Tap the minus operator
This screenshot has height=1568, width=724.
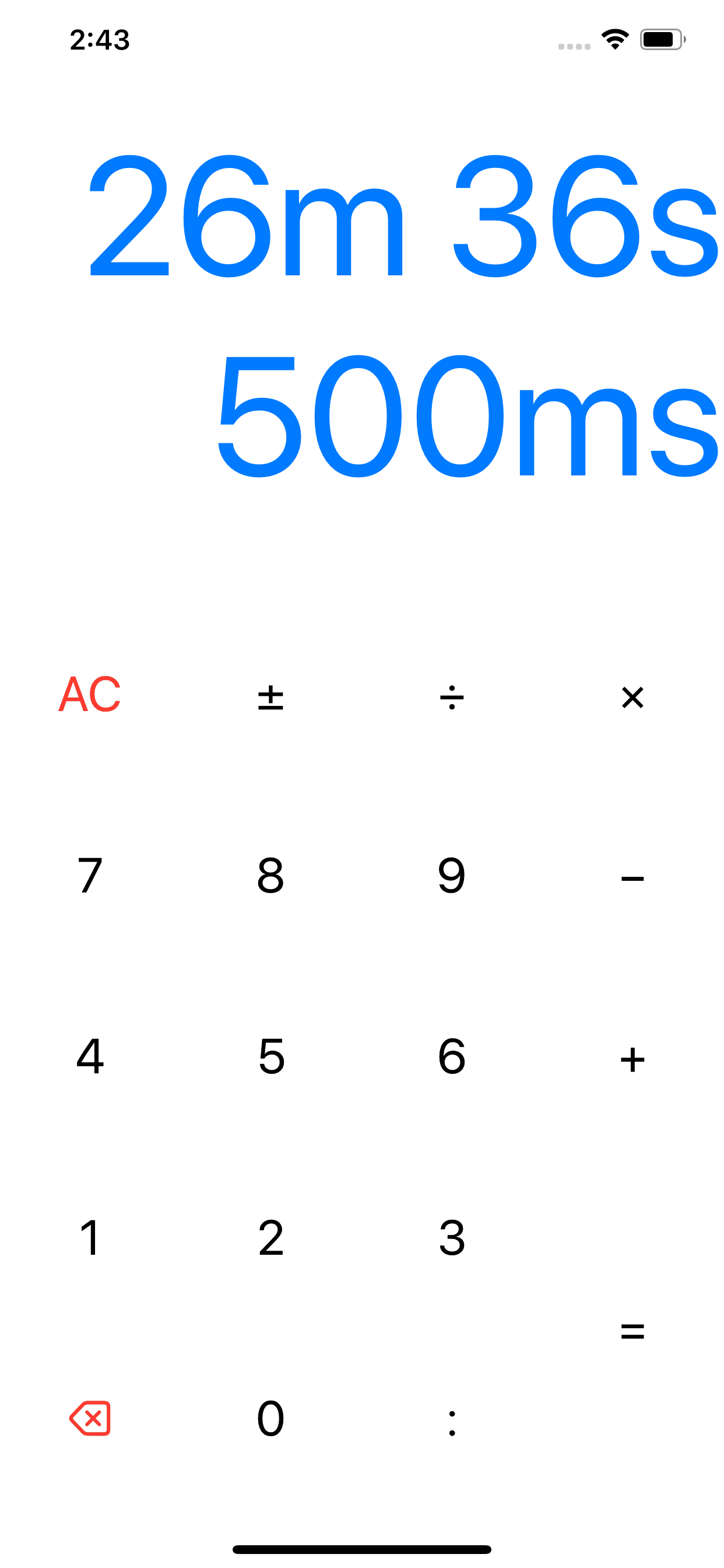click(632, 877)
